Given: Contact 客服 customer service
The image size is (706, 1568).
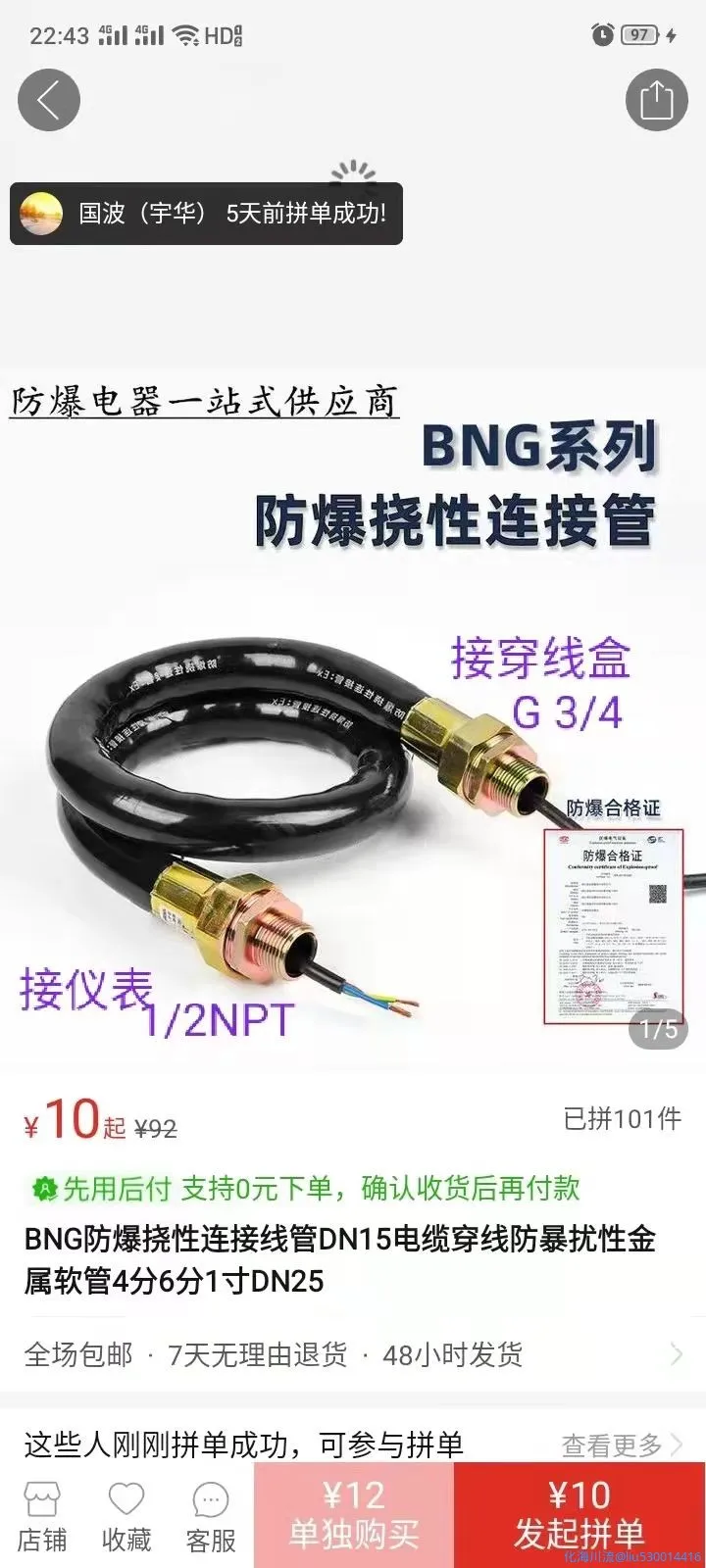Looking at the screenshot, I should pyautogui.click(x=211, y=1517).
